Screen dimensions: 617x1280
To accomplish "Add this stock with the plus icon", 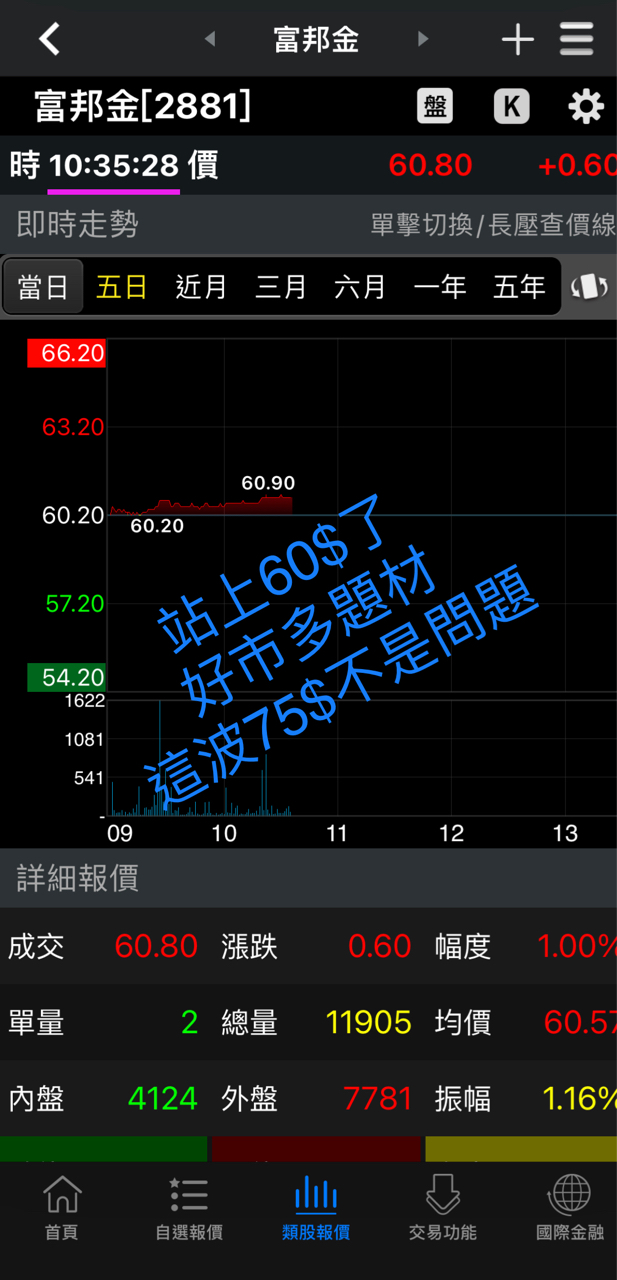I will 517,40.
